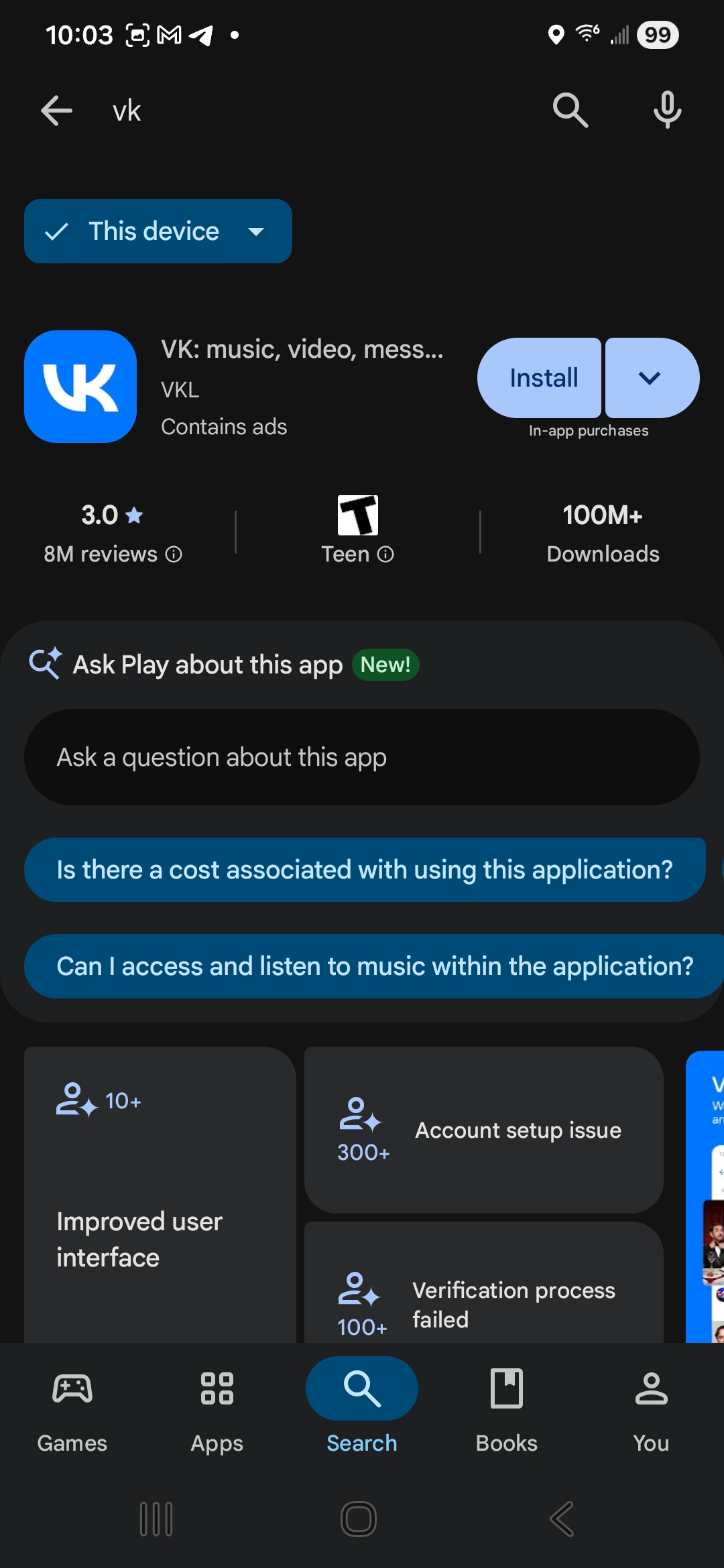This screenshot has height=1568, width=724.
Task: Switch to the Apps tab
Action: pos(217,1408)
